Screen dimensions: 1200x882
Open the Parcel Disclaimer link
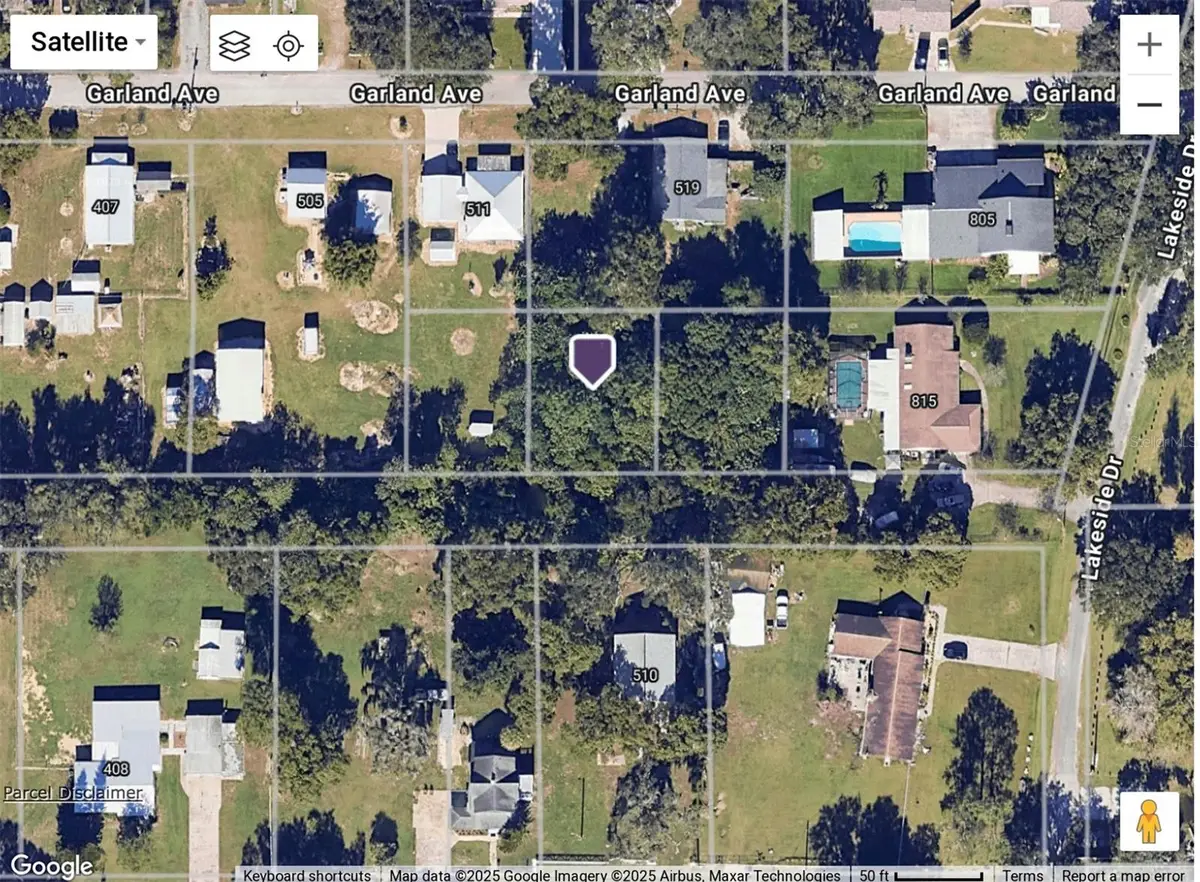click(x=72, y=793)
